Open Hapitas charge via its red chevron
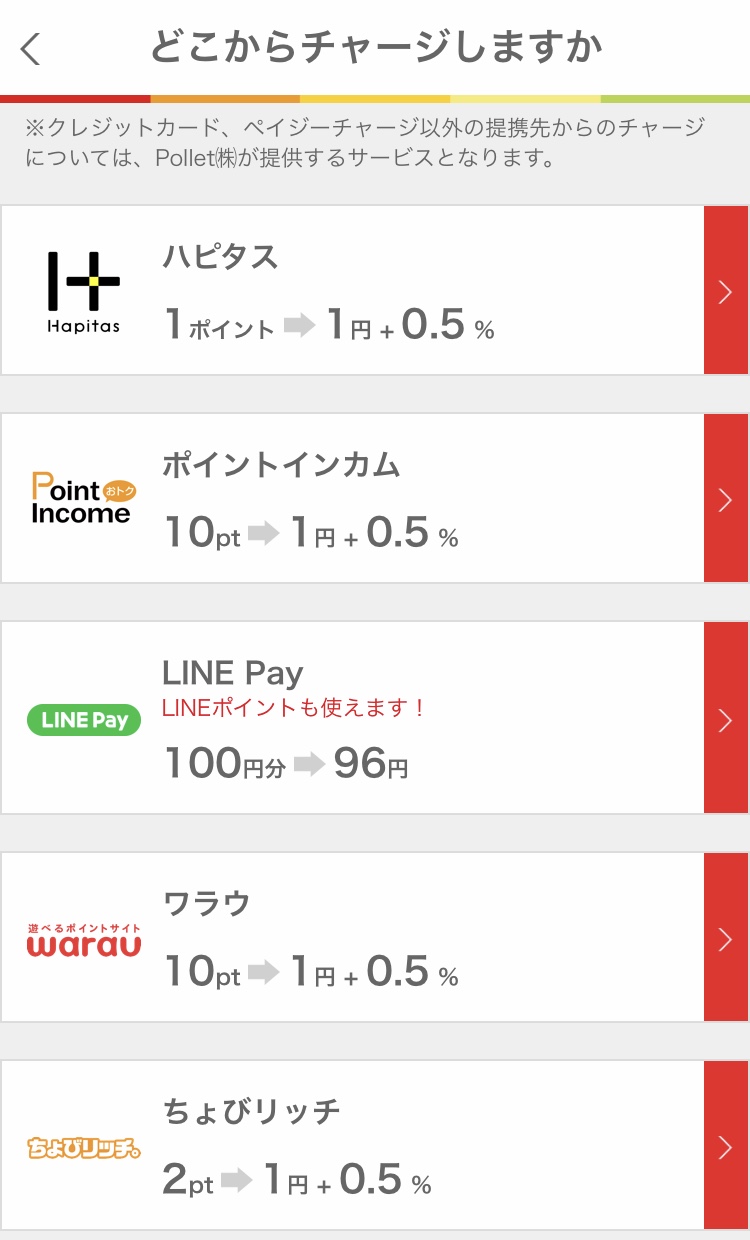 [726, 291]
